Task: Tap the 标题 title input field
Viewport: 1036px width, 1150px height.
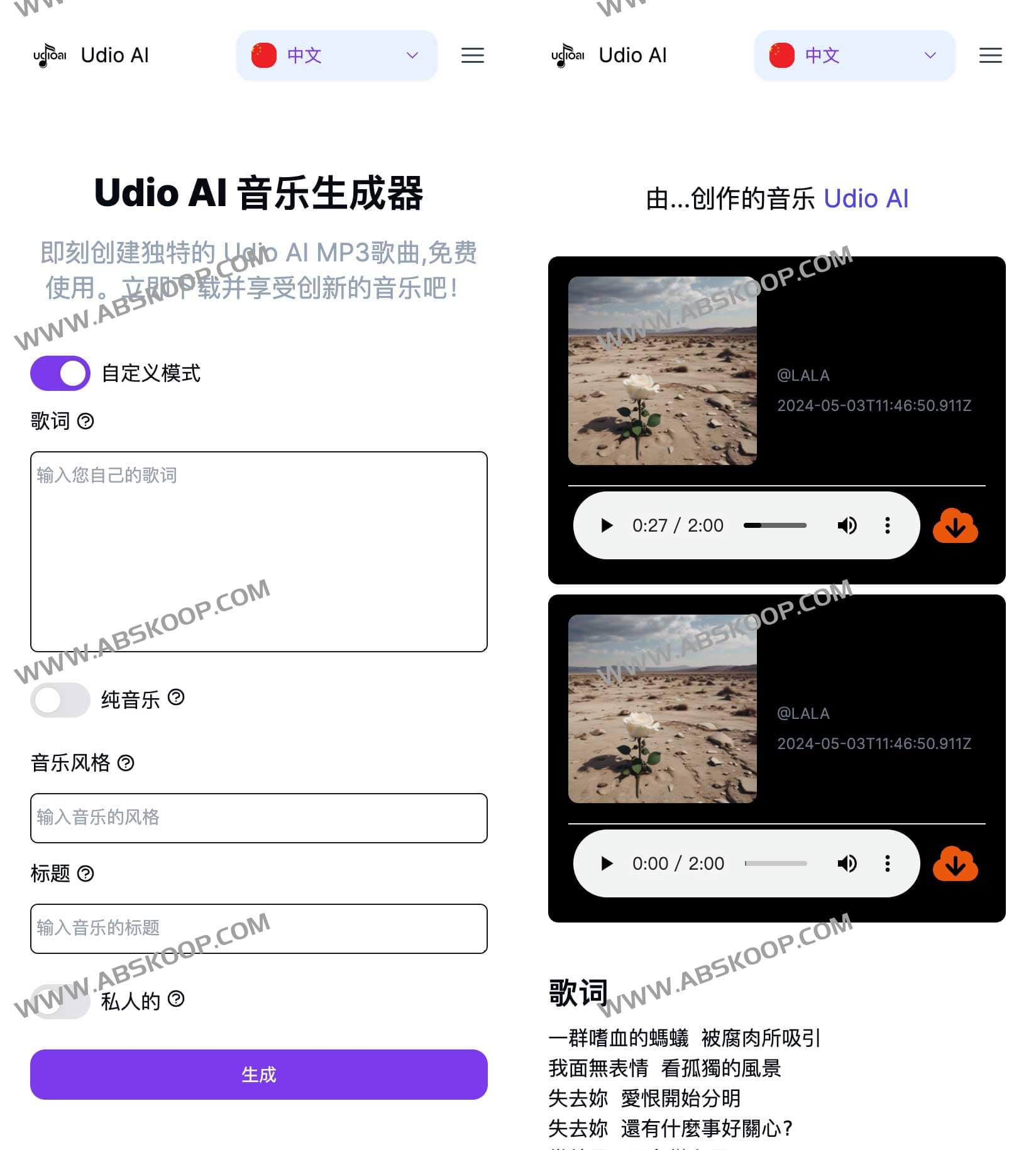Action: coord(258,928)
